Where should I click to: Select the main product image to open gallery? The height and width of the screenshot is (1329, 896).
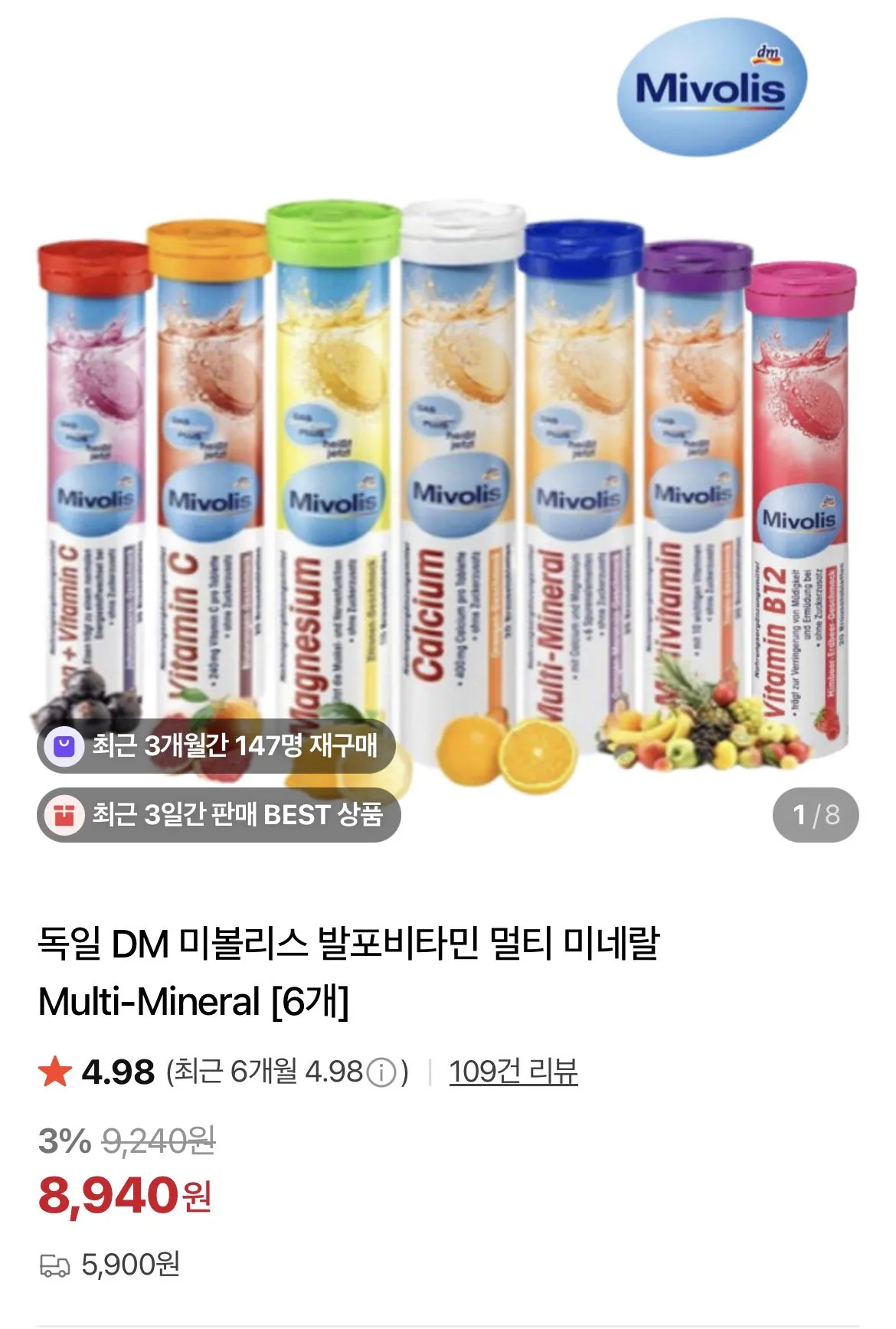pyautogui.click(x=448, y=475)
